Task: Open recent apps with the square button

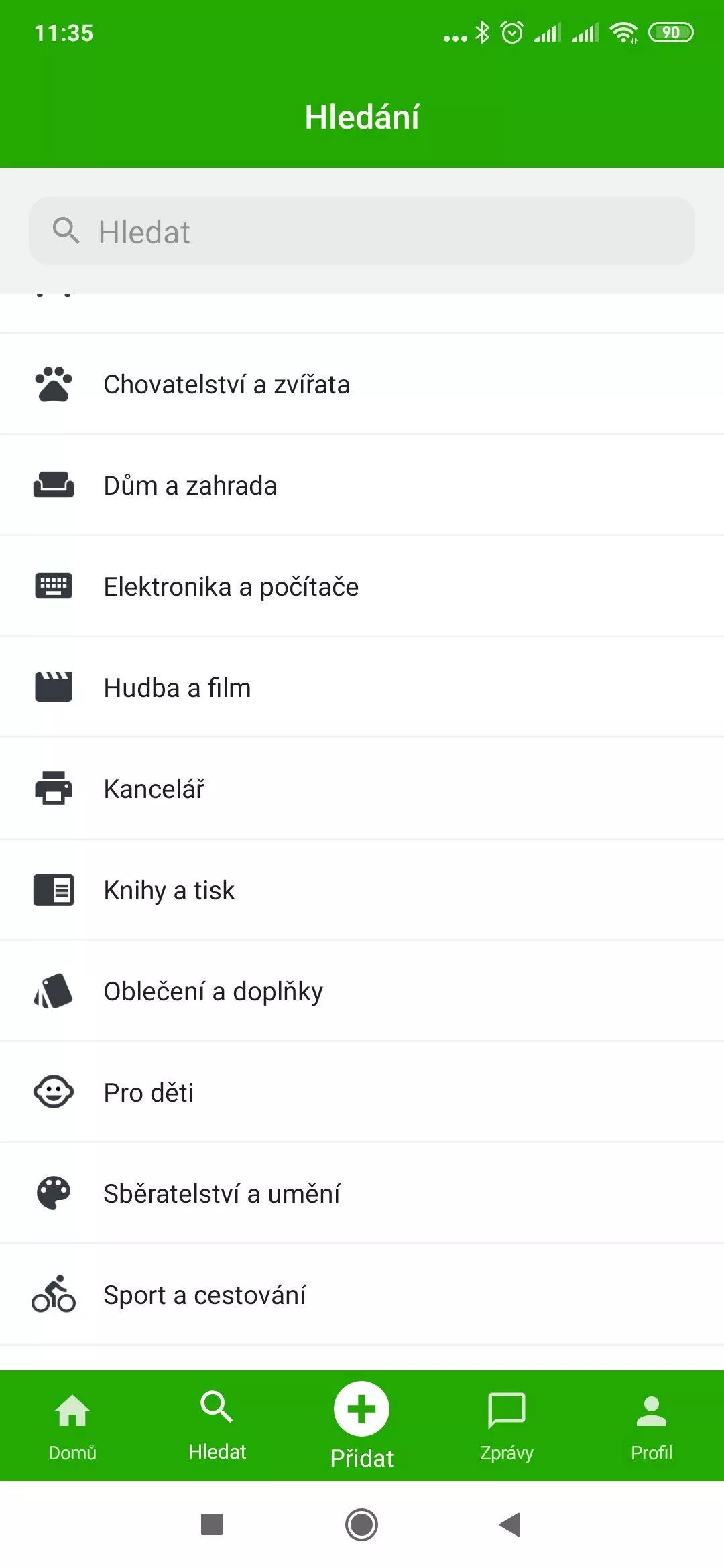Action: coord(212,1524)
